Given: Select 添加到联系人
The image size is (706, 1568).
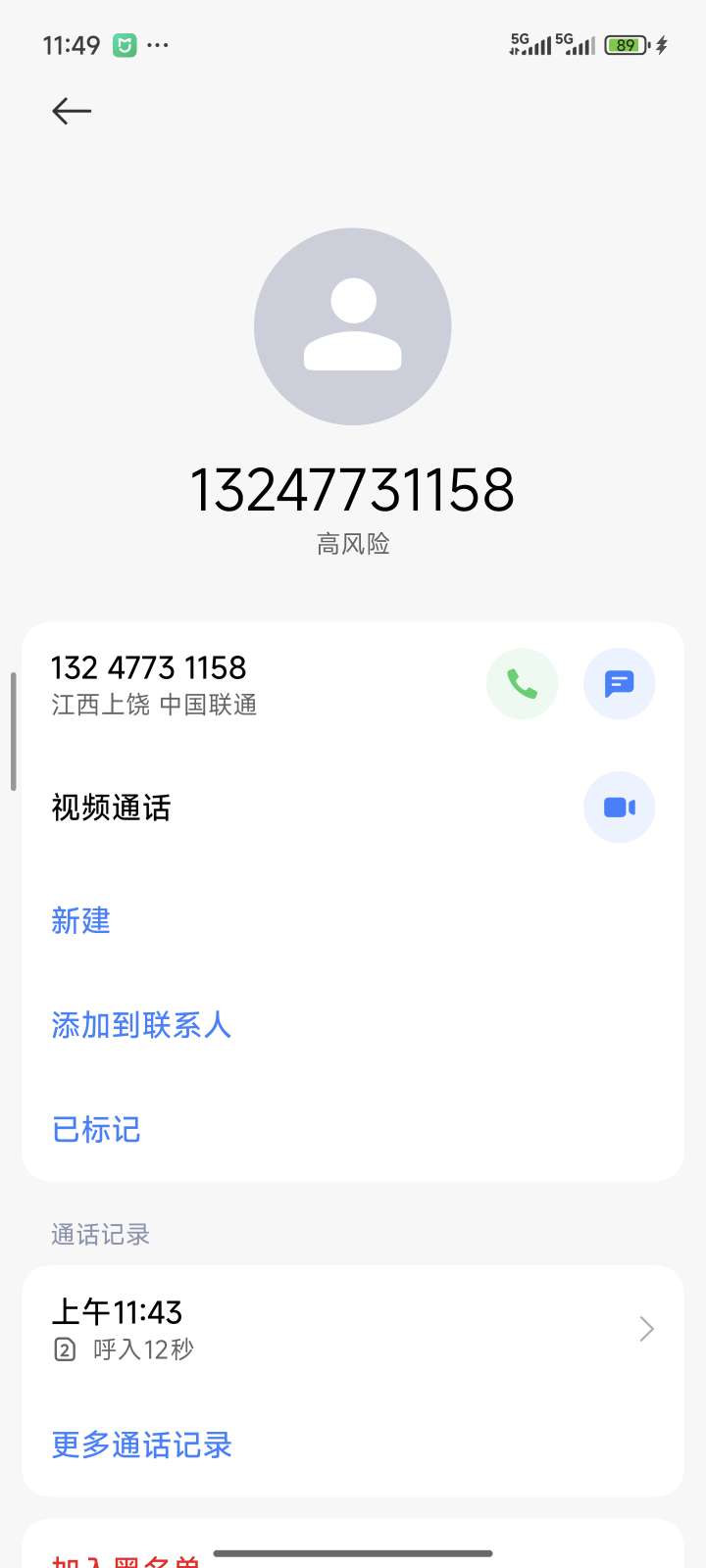Looking at the screenshot, I should (x=141, y=1025).
